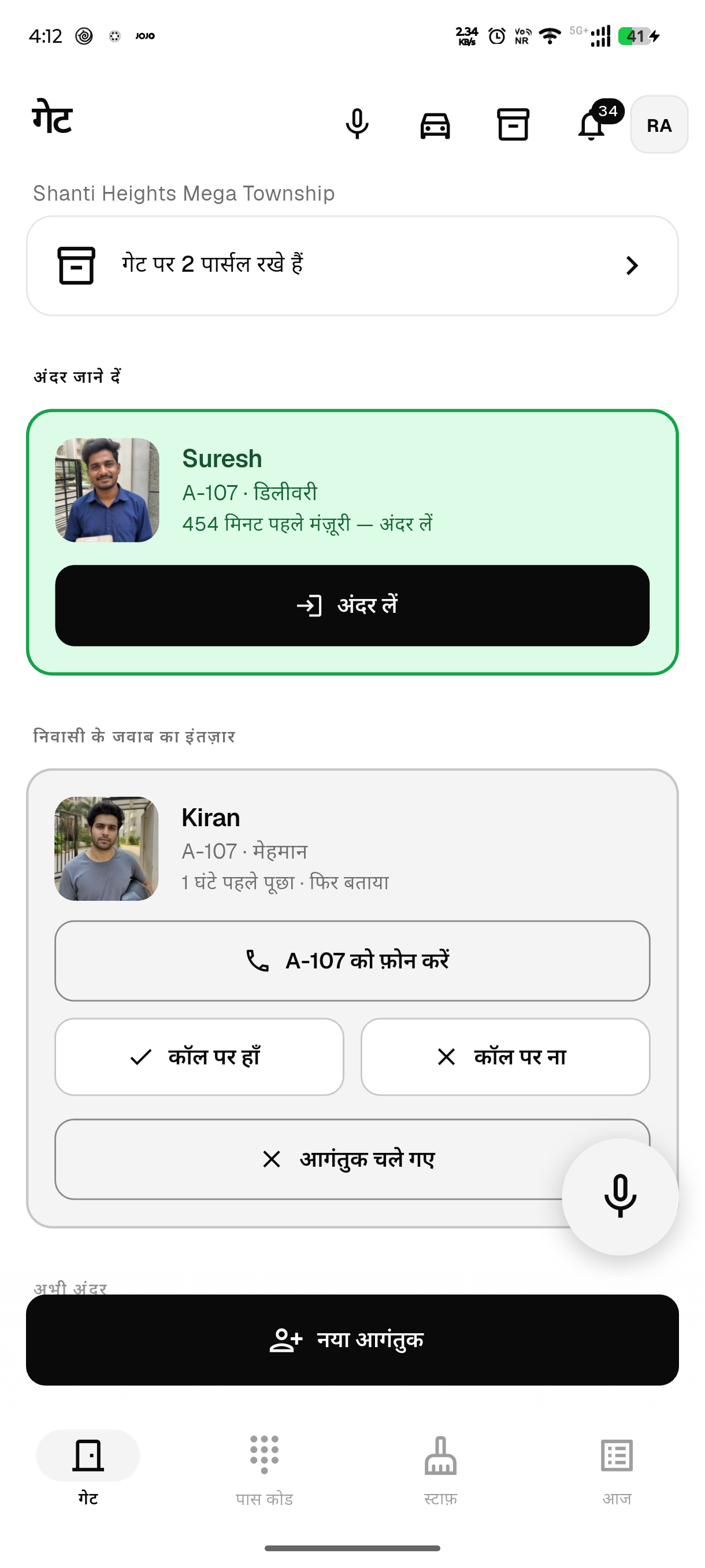Open the 2 parcels at gate banner
Viewport: 705px width, 1568px height.
coord(352,265)
